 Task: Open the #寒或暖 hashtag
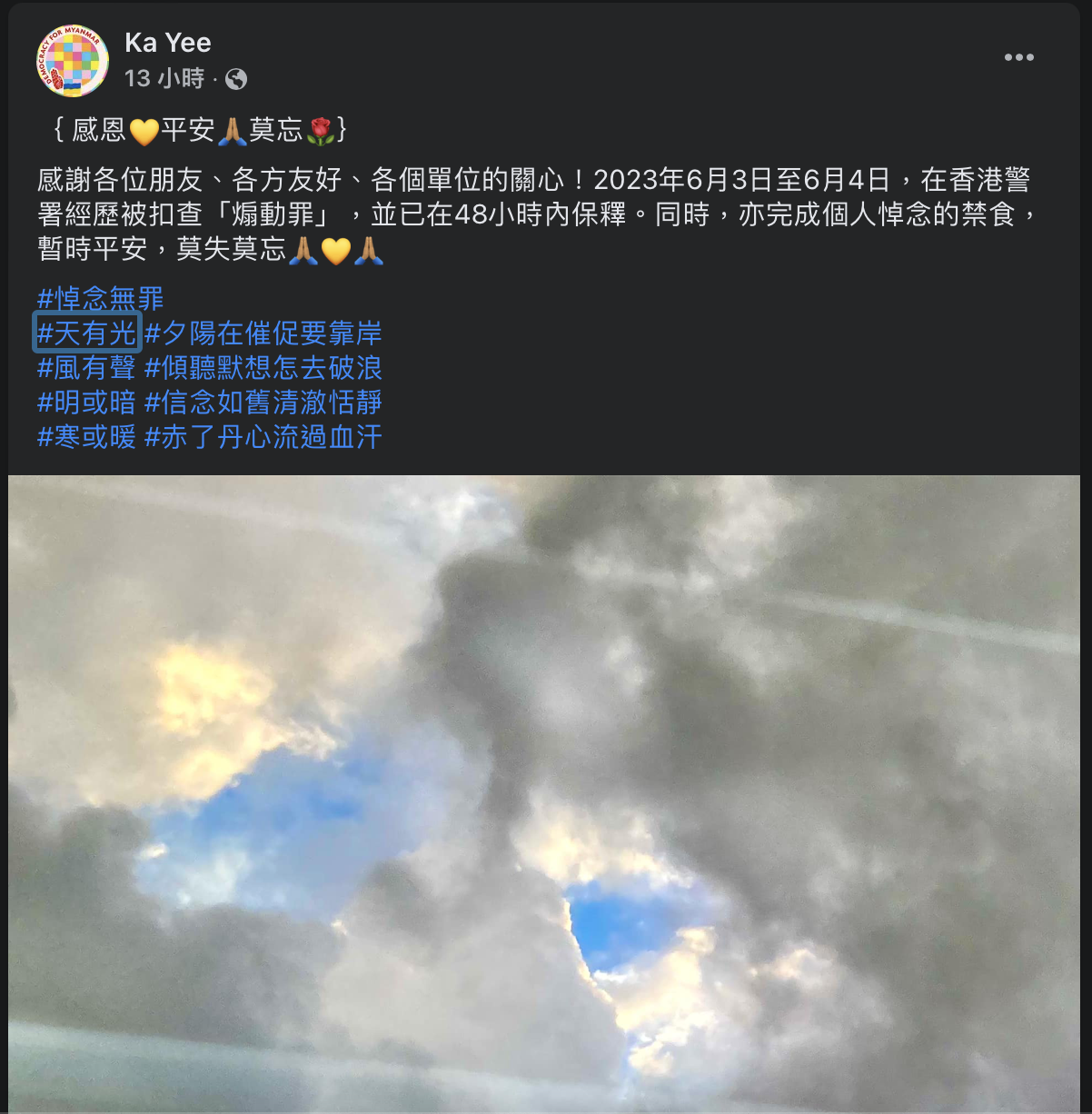pyautogui.click(x=86, y=437)
